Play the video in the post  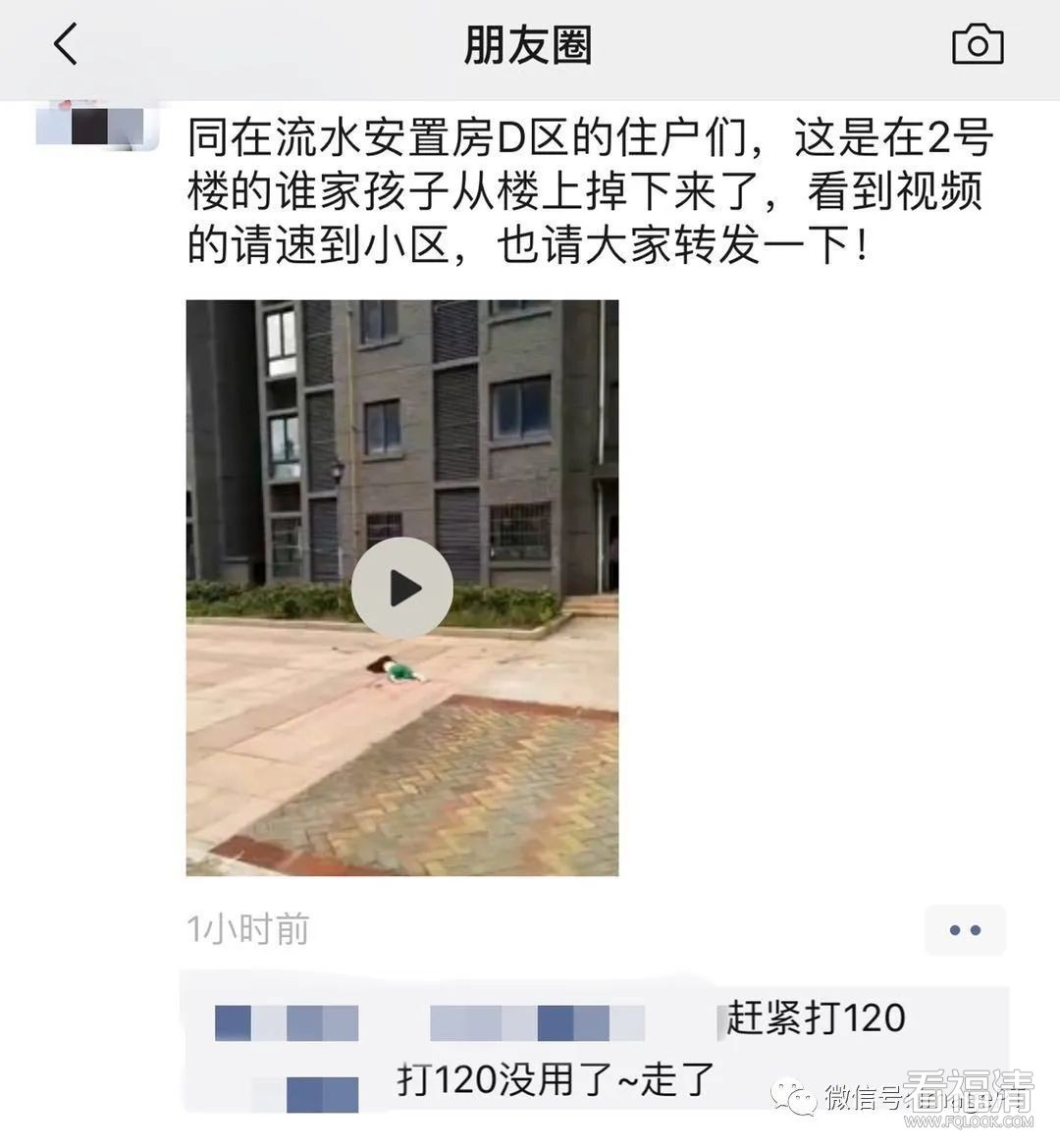click(x=401, y=589)
